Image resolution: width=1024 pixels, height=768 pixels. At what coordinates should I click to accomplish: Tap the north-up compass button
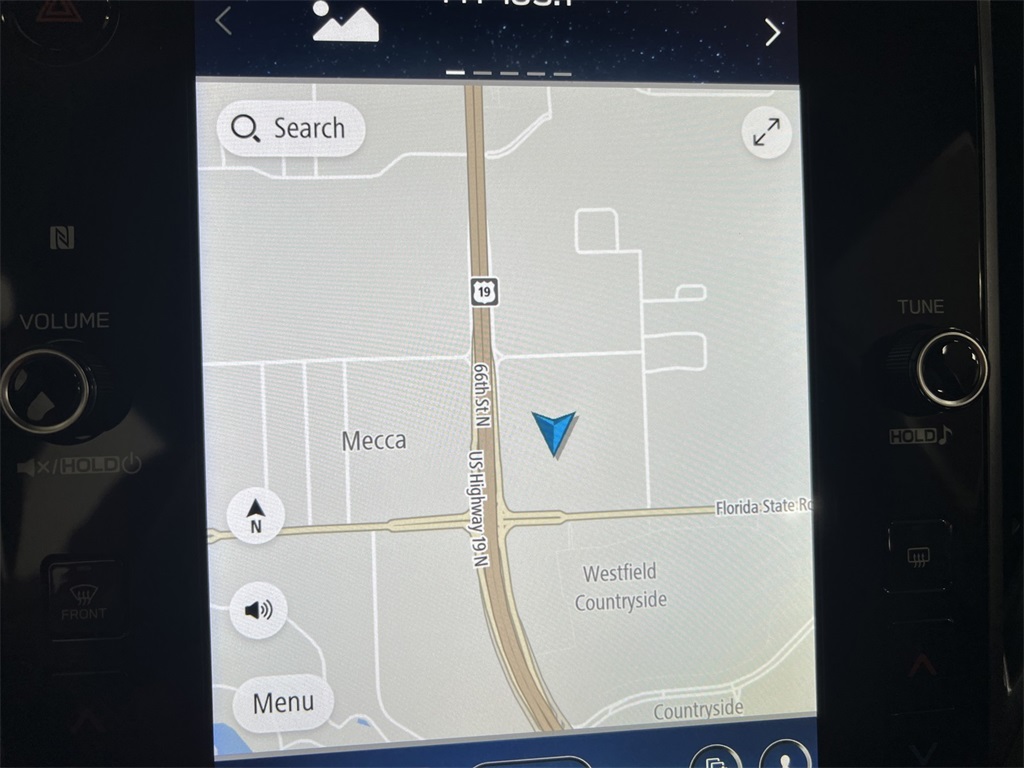coord(255,515)
